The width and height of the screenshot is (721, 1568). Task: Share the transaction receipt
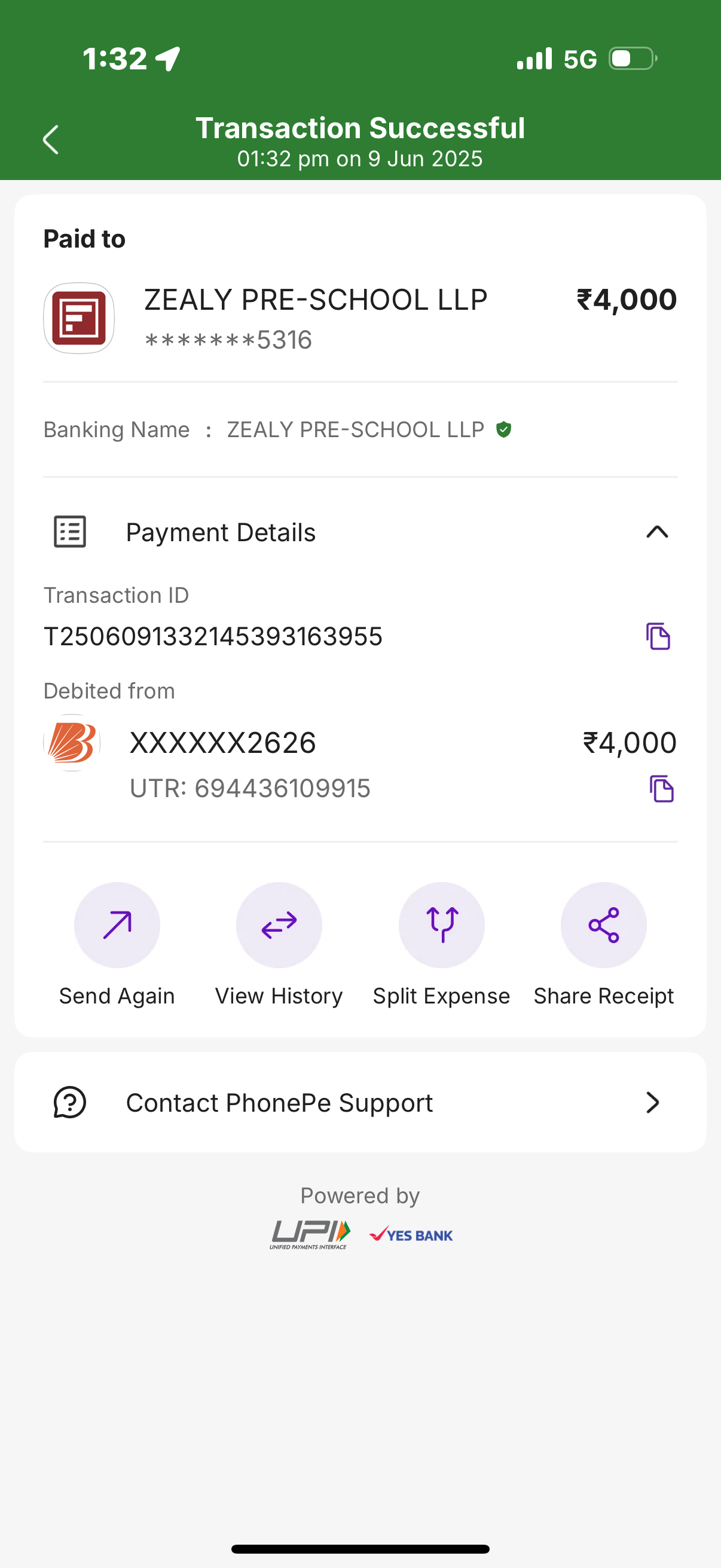point(603,925)
